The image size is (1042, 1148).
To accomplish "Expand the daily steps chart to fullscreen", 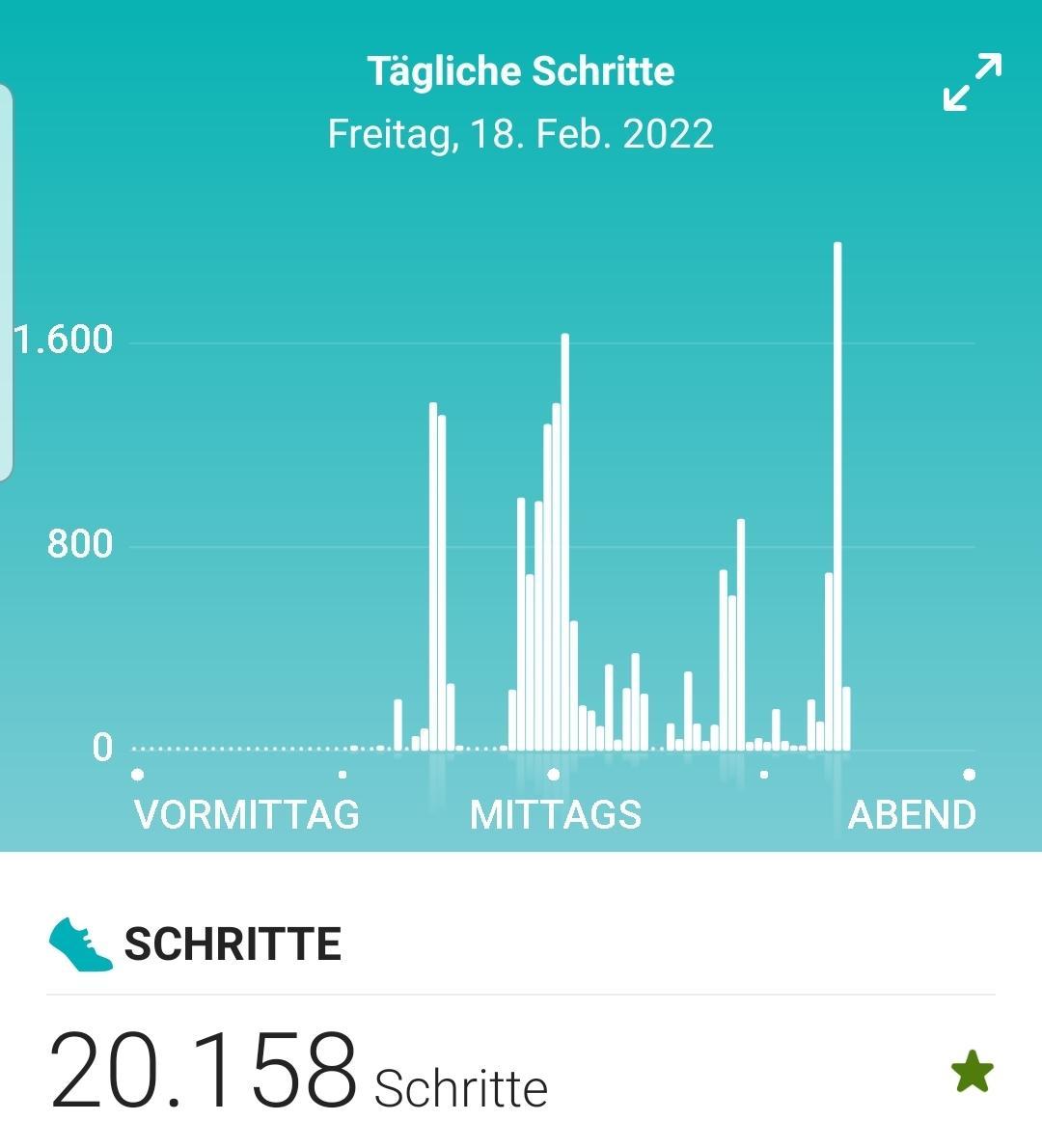I will tap(972, 83).
